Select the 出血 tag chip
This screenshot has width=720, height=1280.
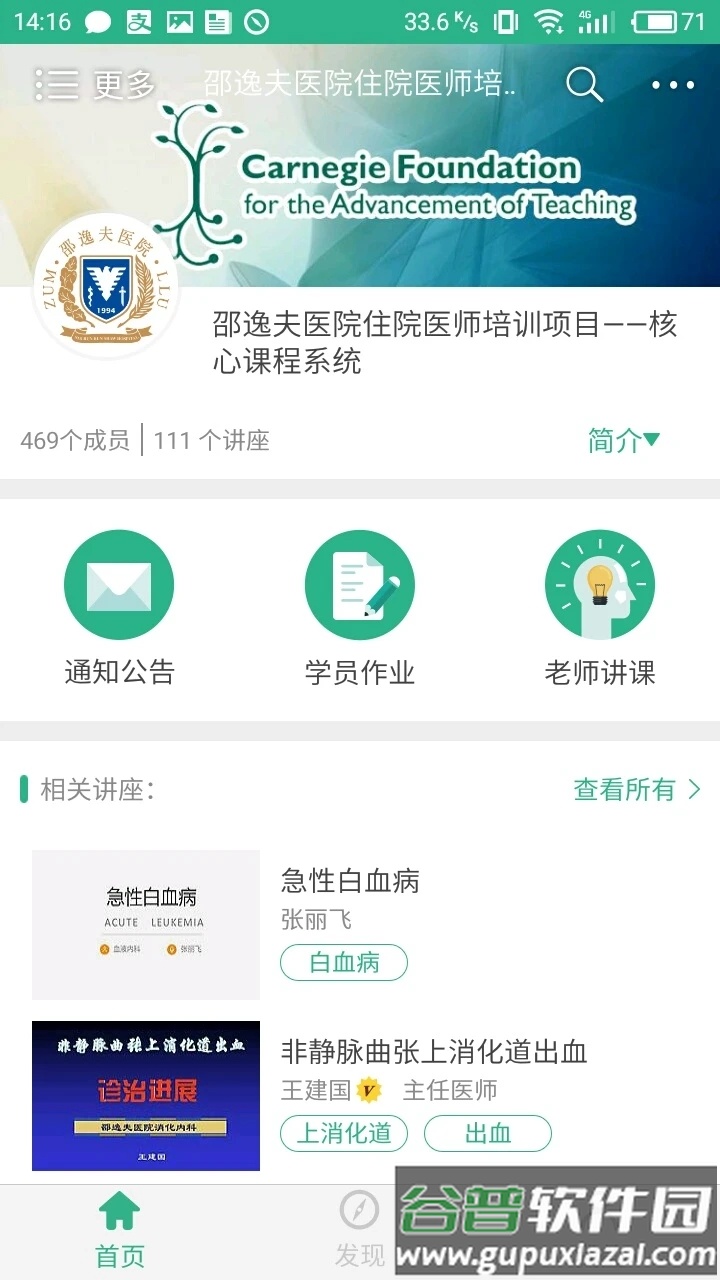click(x=488, y=1134)
